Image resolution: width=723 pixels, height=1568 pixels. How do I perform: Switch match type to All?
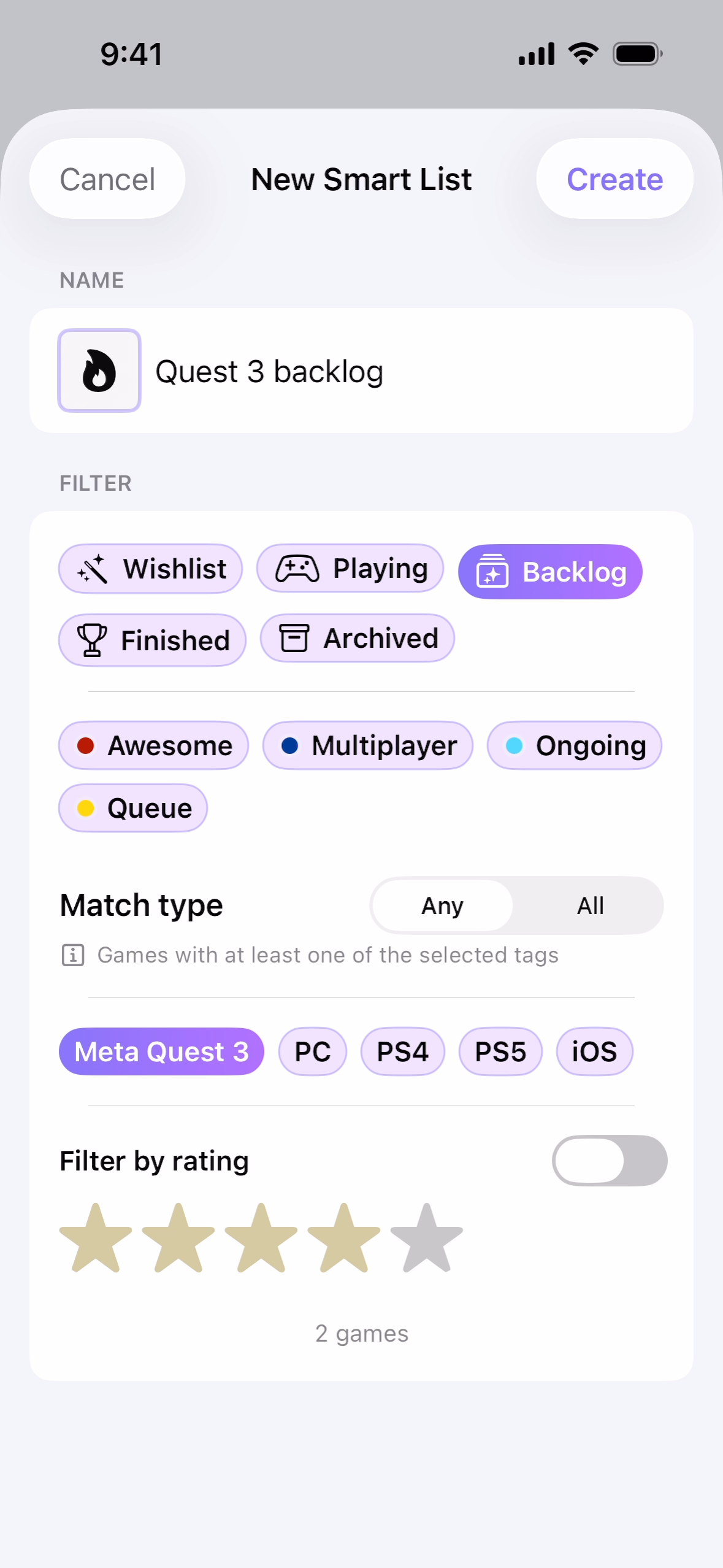[x=590, y=905]
